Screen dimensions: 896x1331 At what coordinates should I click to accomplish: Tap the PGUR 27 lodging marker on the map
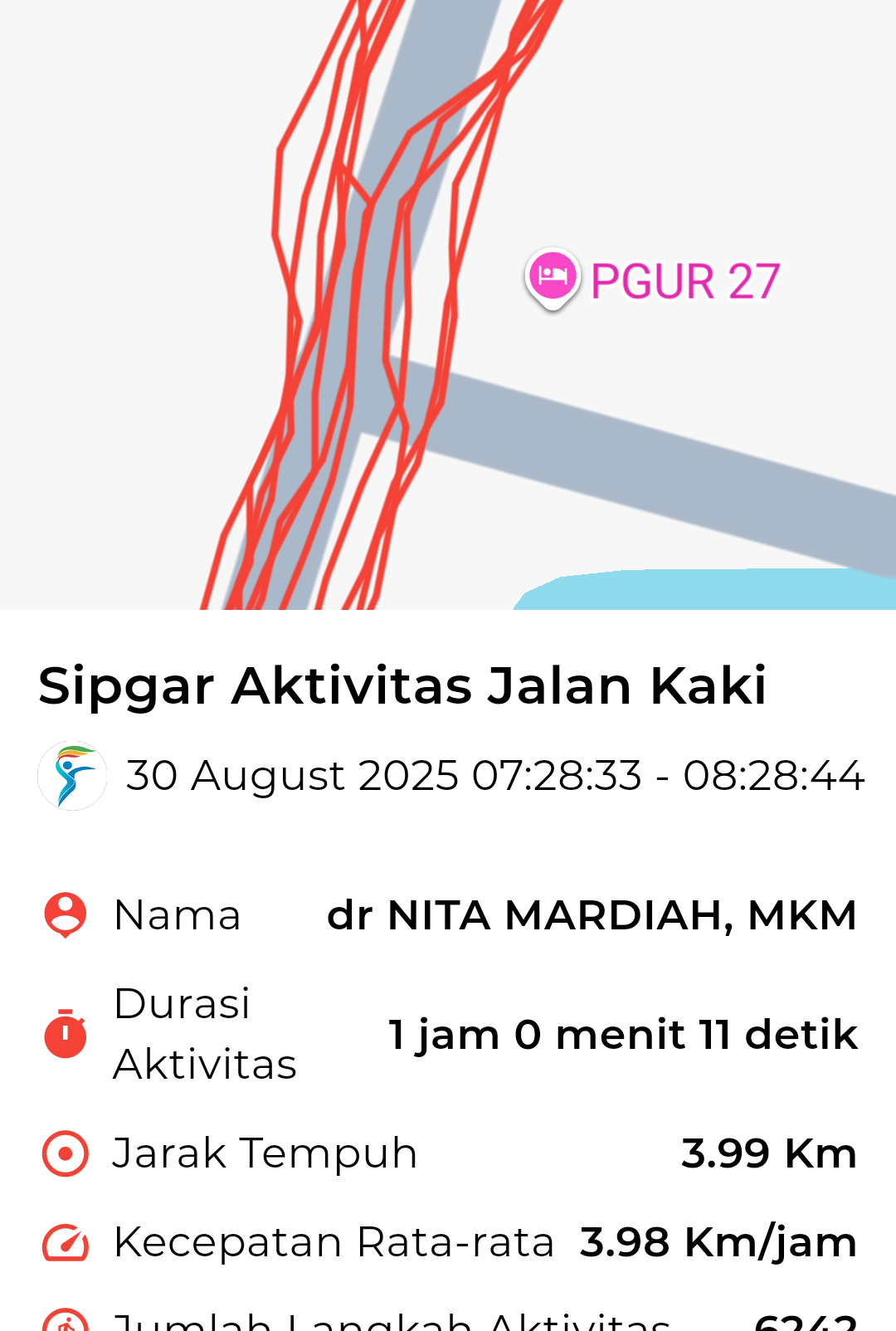click(x=553, y=276)
